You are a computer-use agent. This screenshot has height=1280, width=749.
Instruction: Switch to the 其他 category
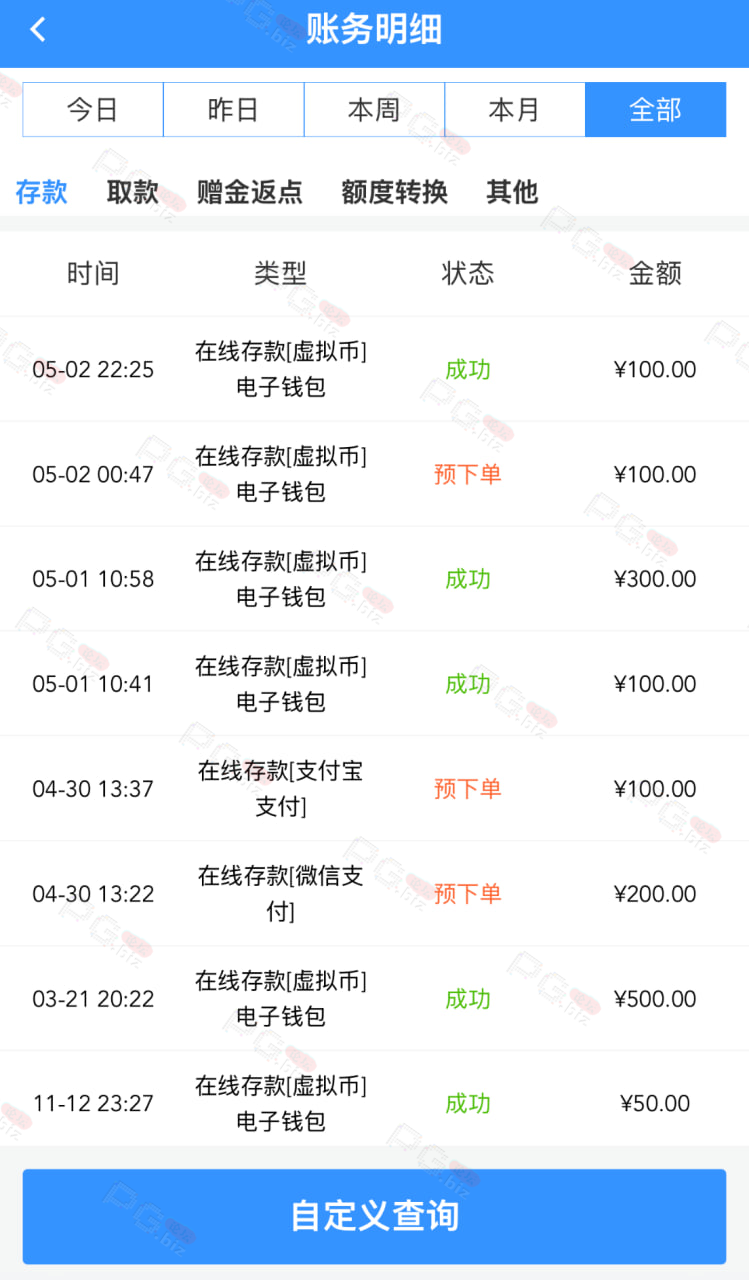tap(512, 192)
